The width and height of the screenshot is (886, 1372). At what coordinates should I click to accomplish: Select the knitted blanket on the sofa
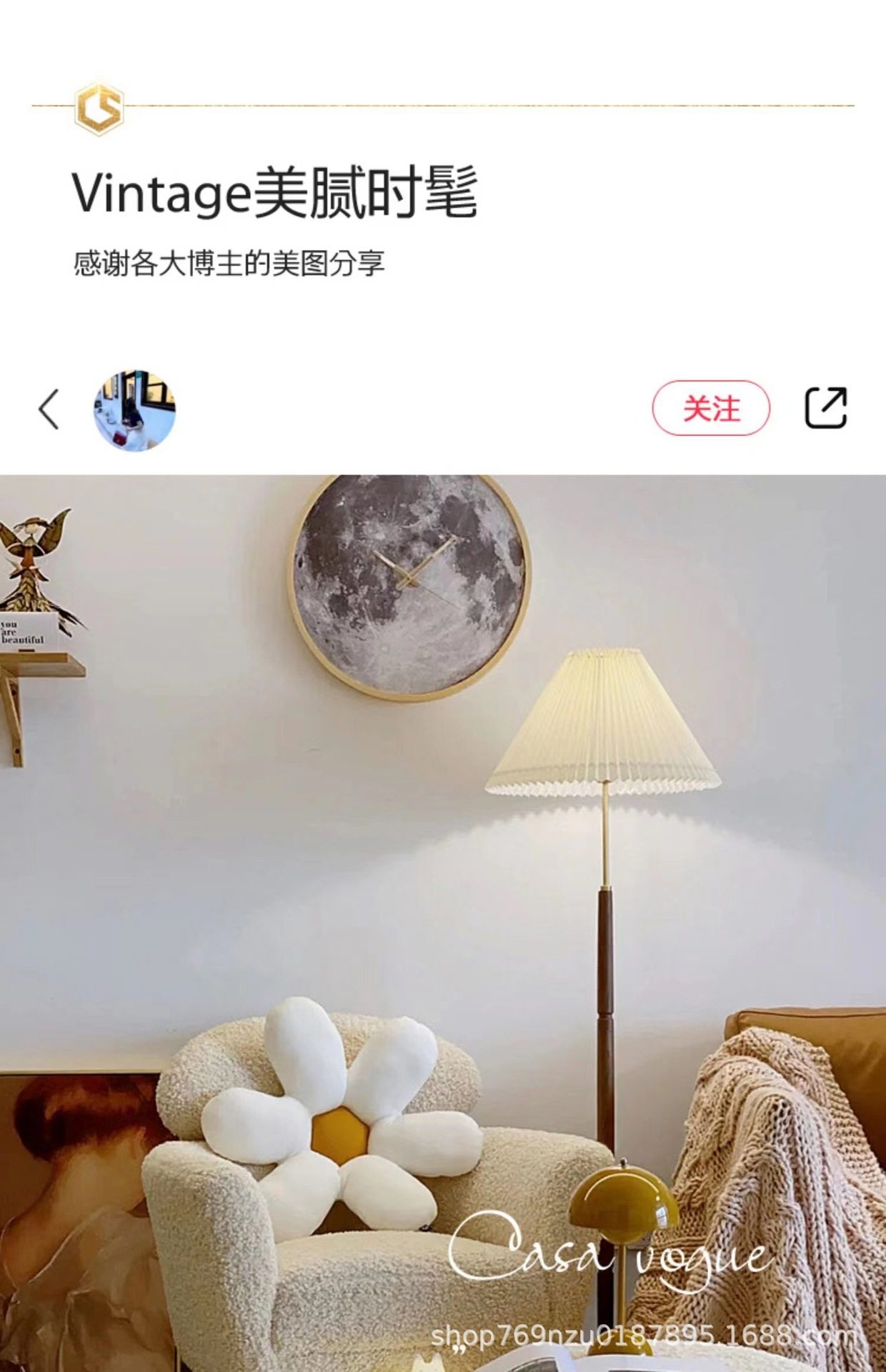click(779, 1143)
